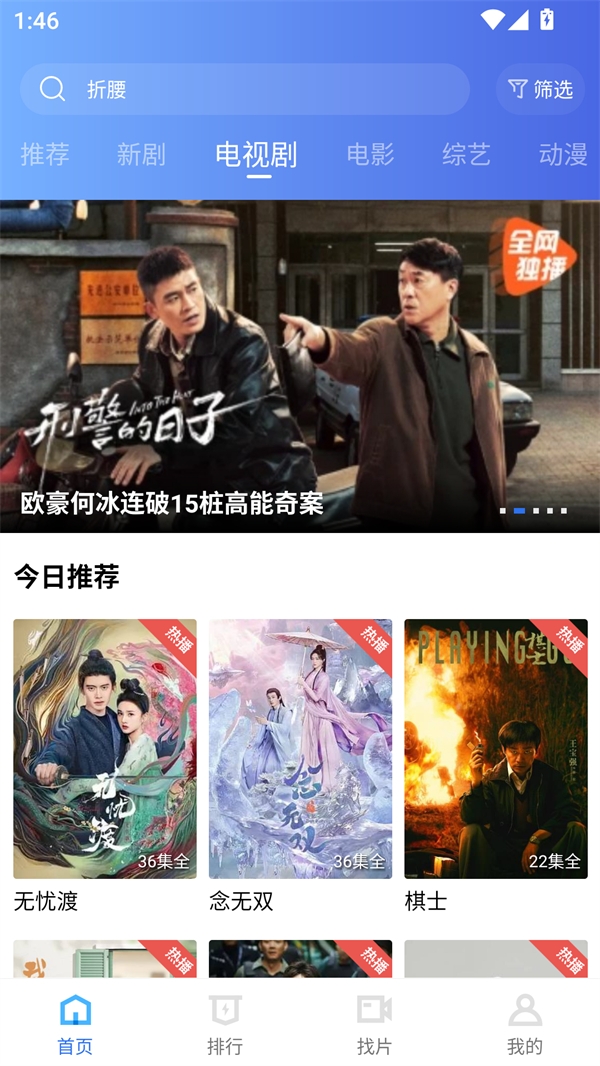600x1066 pixels.
Task: Select the 电影 tab
Action: click(x=370, y=154)
